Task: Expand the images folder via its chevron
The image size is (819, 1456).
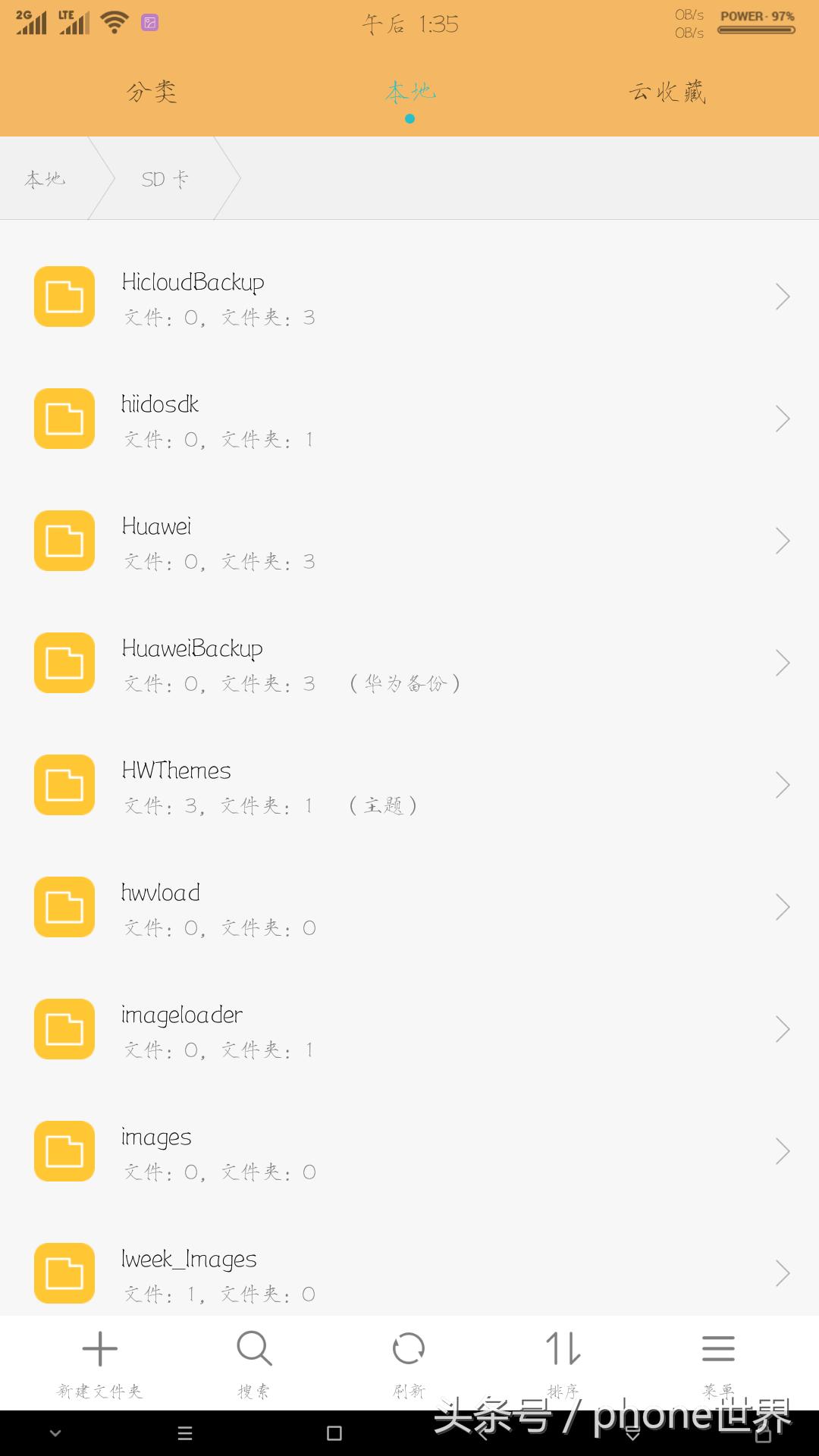Action: (782, 1151)
